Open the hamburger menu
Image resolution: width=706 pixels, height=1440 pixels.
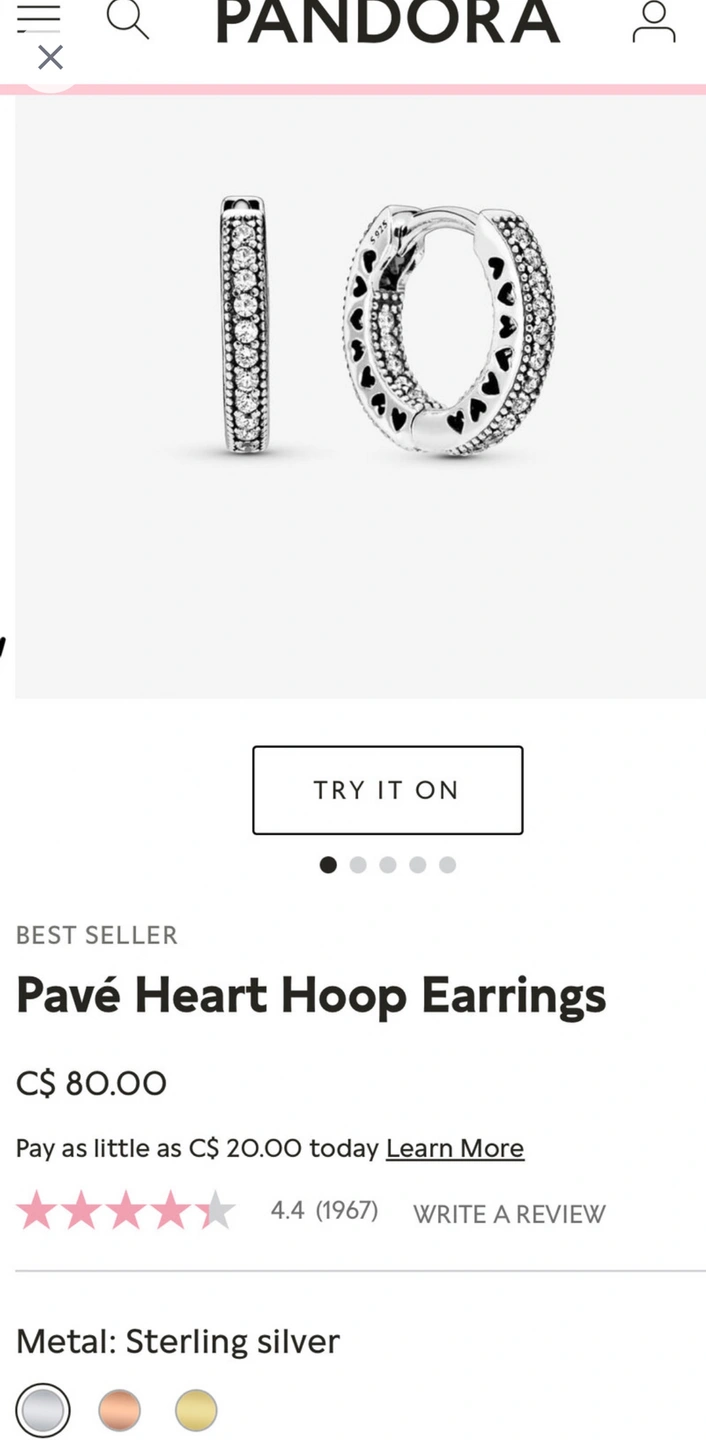pos(38,18)
